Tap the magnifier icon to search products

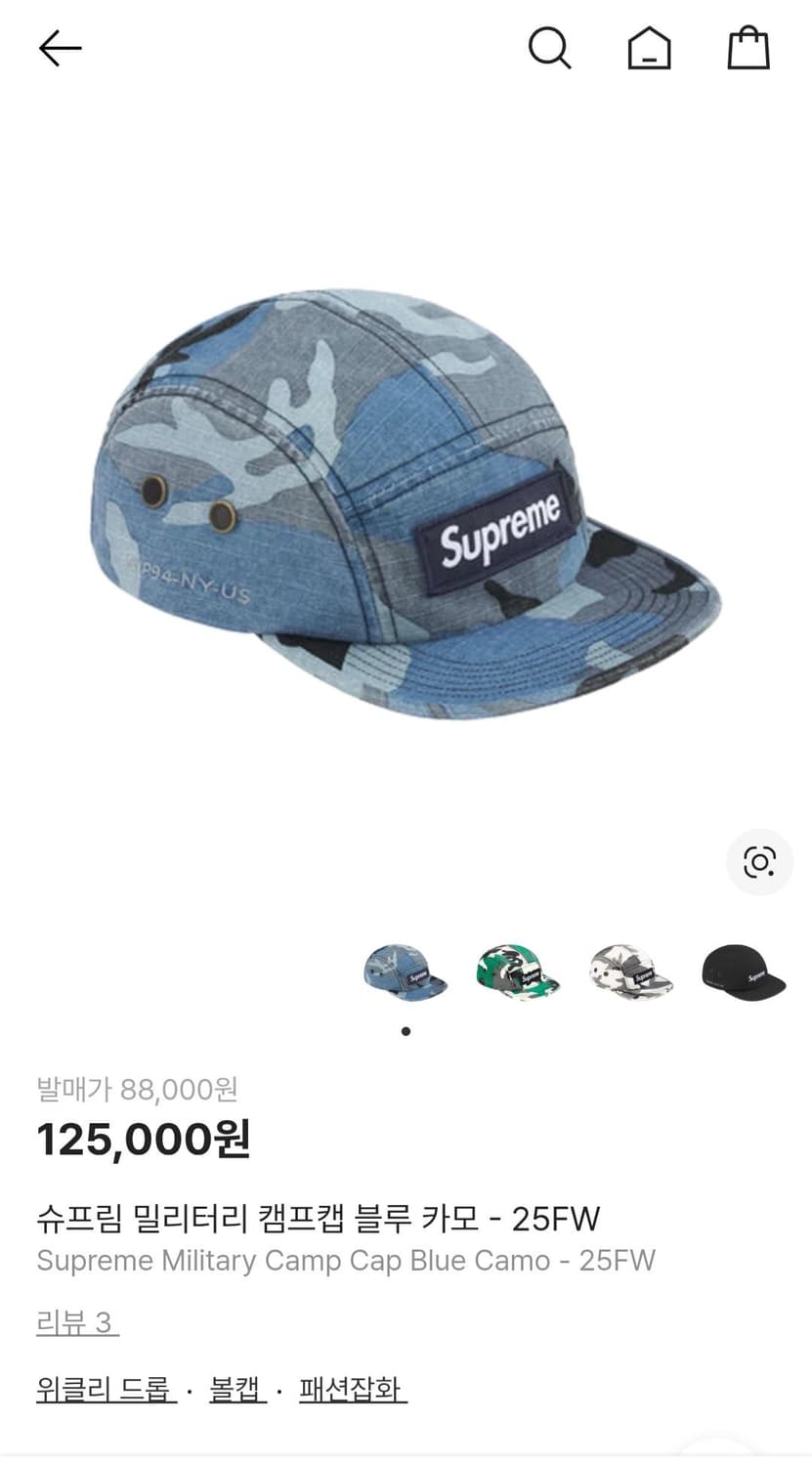tap(550, 47)
